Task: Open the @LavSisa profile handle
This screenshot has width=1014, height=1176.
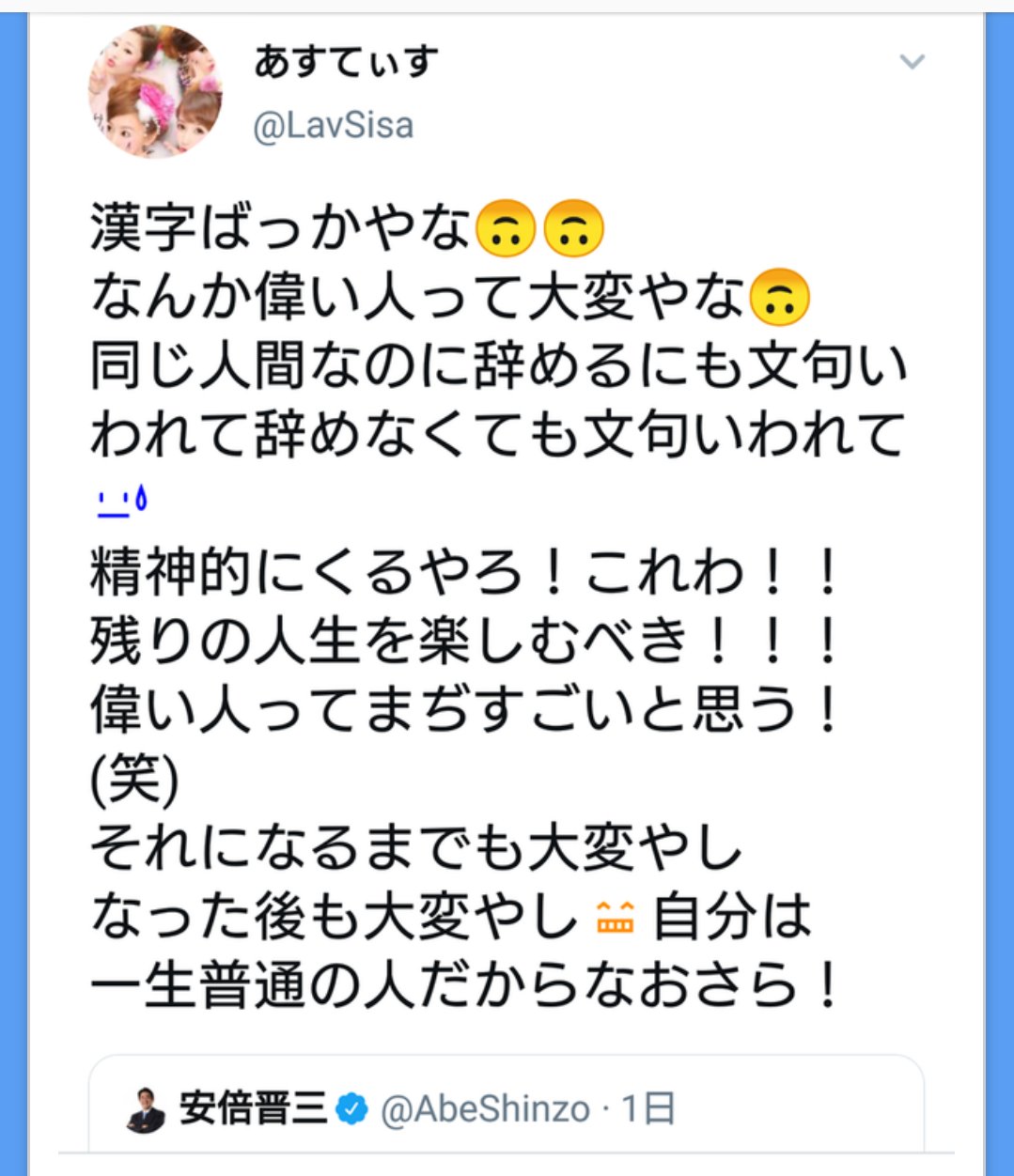Action: [x=333, y=126]
